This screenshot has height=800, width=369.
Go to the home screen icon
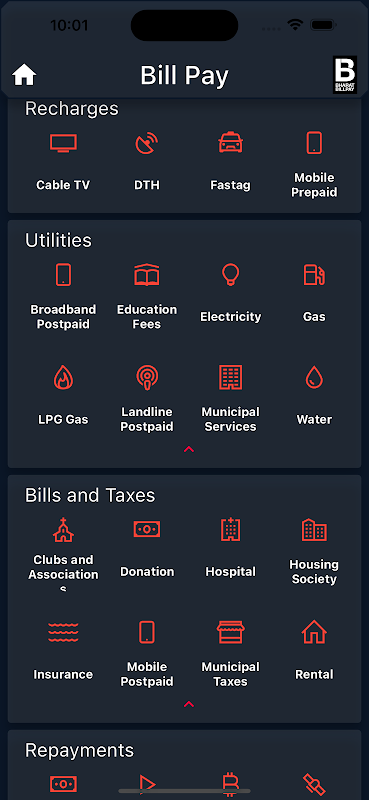click(24, 76)
